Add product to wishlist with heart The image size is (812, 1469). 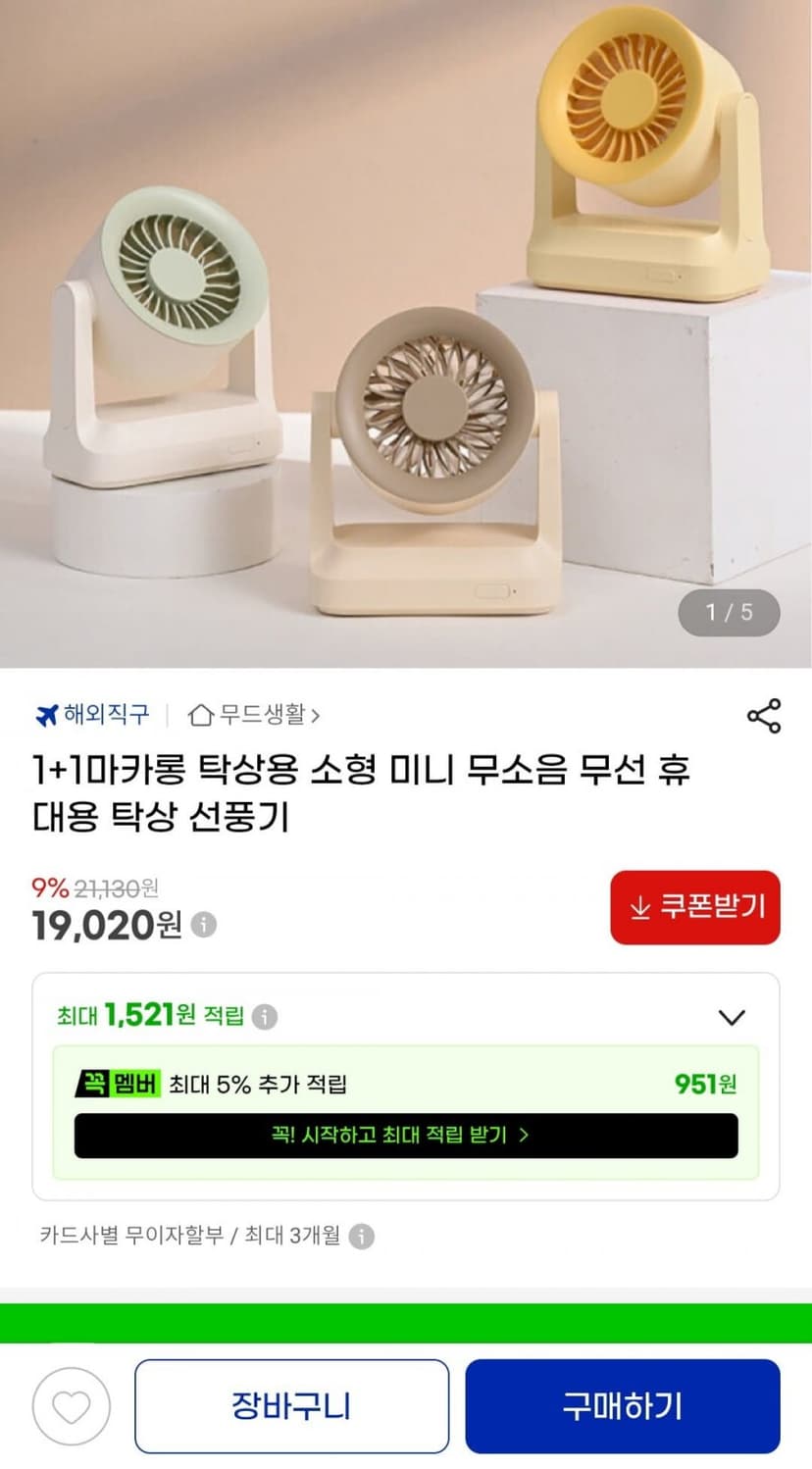tap(72, 1407)
